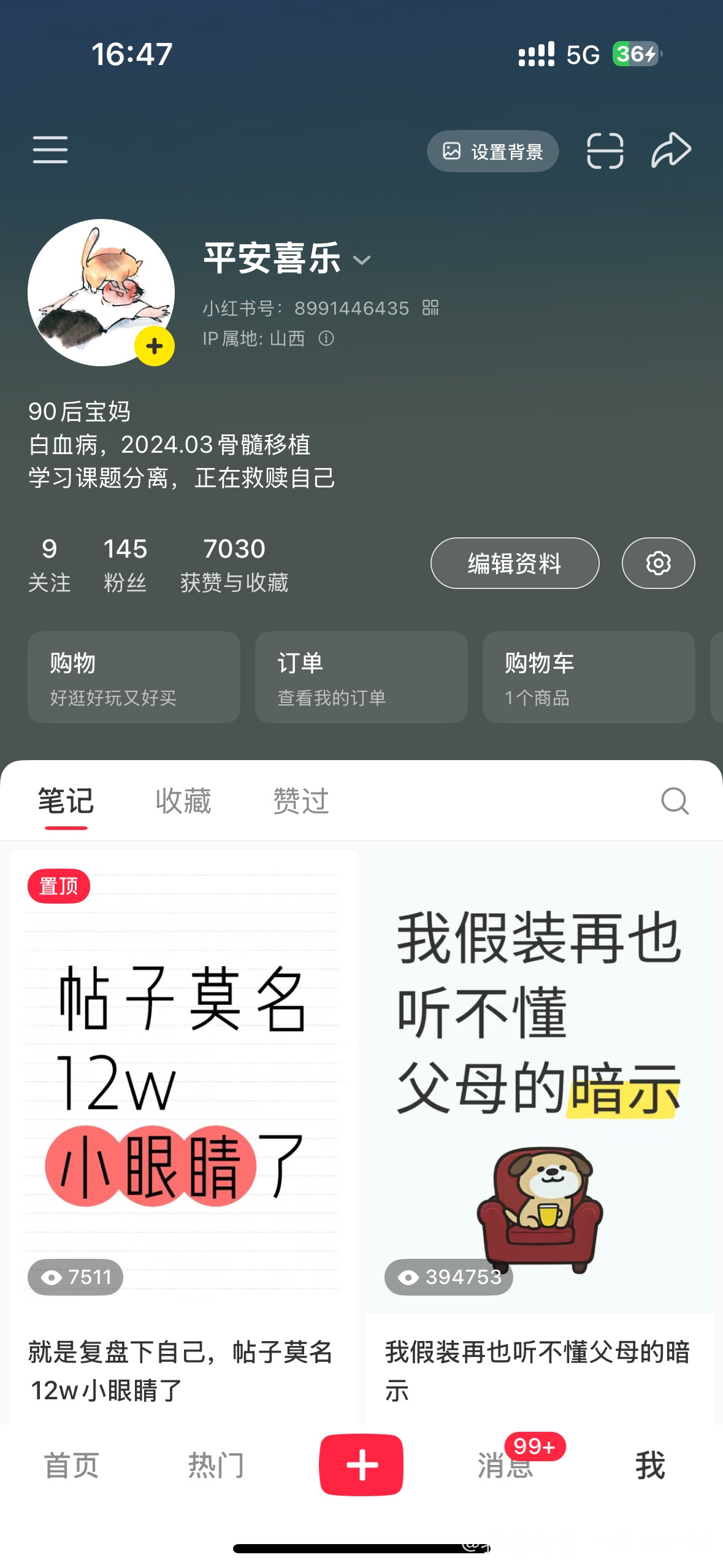This screenshot has width=723, height=1568.
Task: Share this profile with the arrow icon
Action: tap(671, 150)
